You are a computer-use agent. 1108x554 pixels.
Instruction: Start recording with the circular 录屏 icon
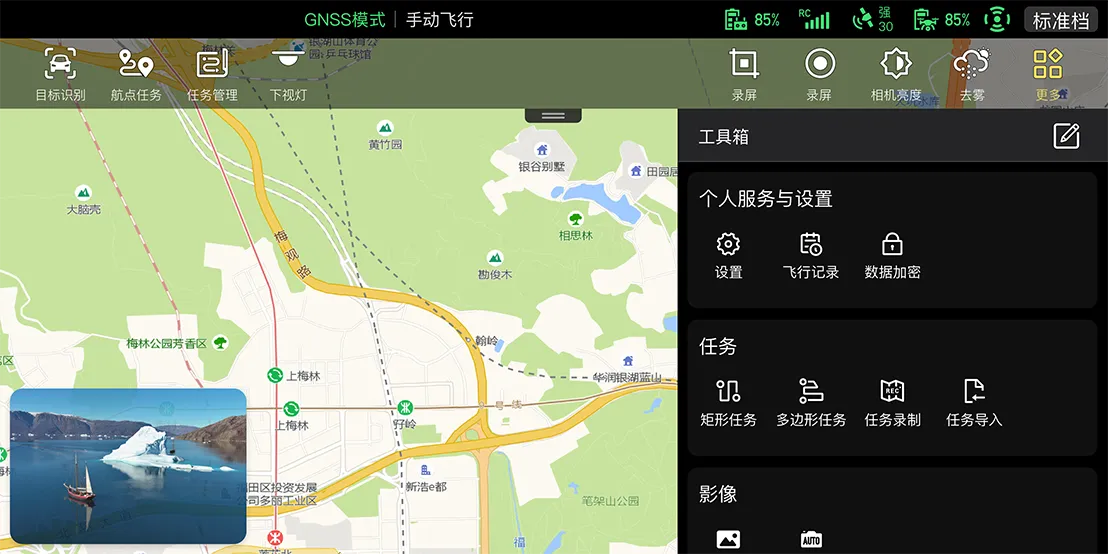pyautogui.click(x=819, y=73)
